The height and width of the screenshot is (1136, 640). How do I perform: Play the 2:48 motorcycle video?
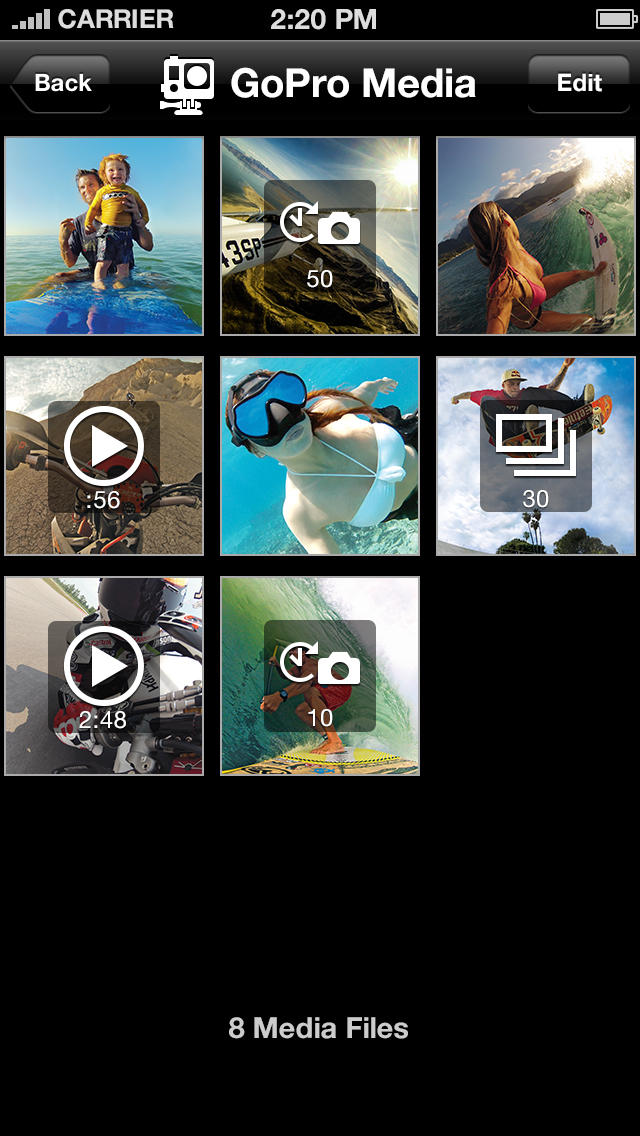(x=104, y=676)
